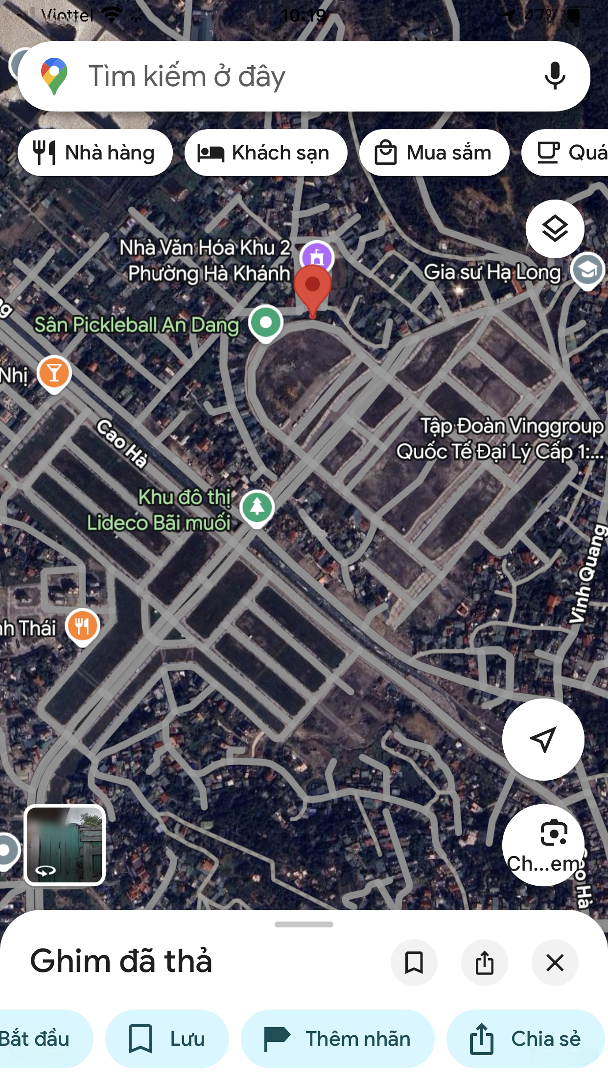Add a label with Thêm nhãn
The width and height of the screenshot is (608, 1080).
338,1039
